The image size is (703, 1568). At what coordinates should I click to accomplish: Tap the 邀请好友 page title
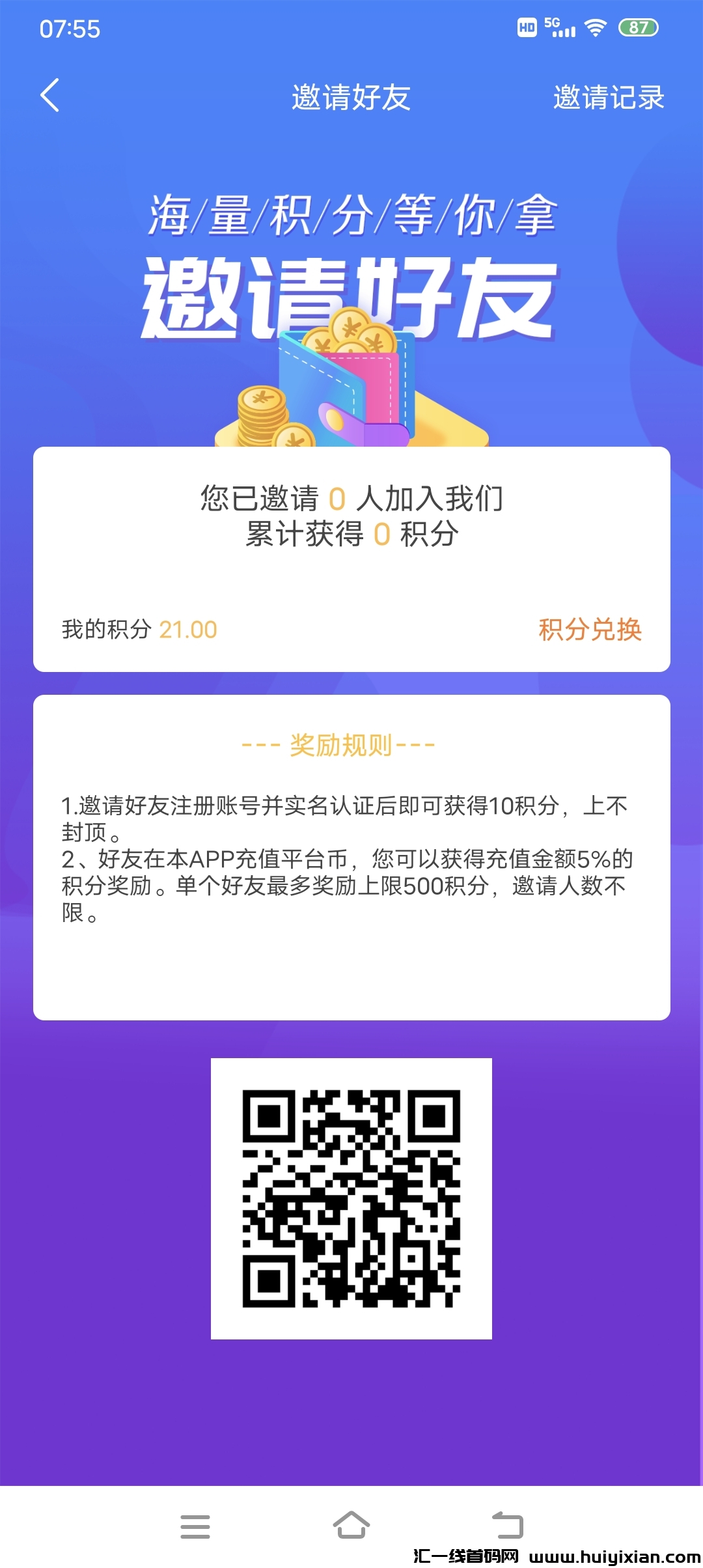click(351, 98)
